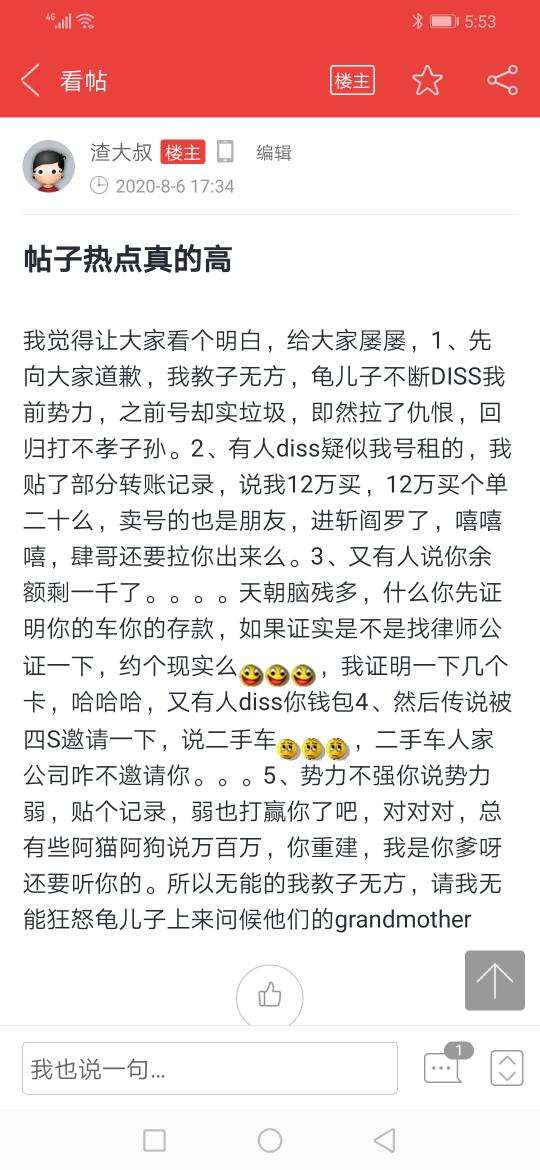Image resolution: width=540 pixels, height=1170 pixels.
Task: Share this post
Action: 503,80
